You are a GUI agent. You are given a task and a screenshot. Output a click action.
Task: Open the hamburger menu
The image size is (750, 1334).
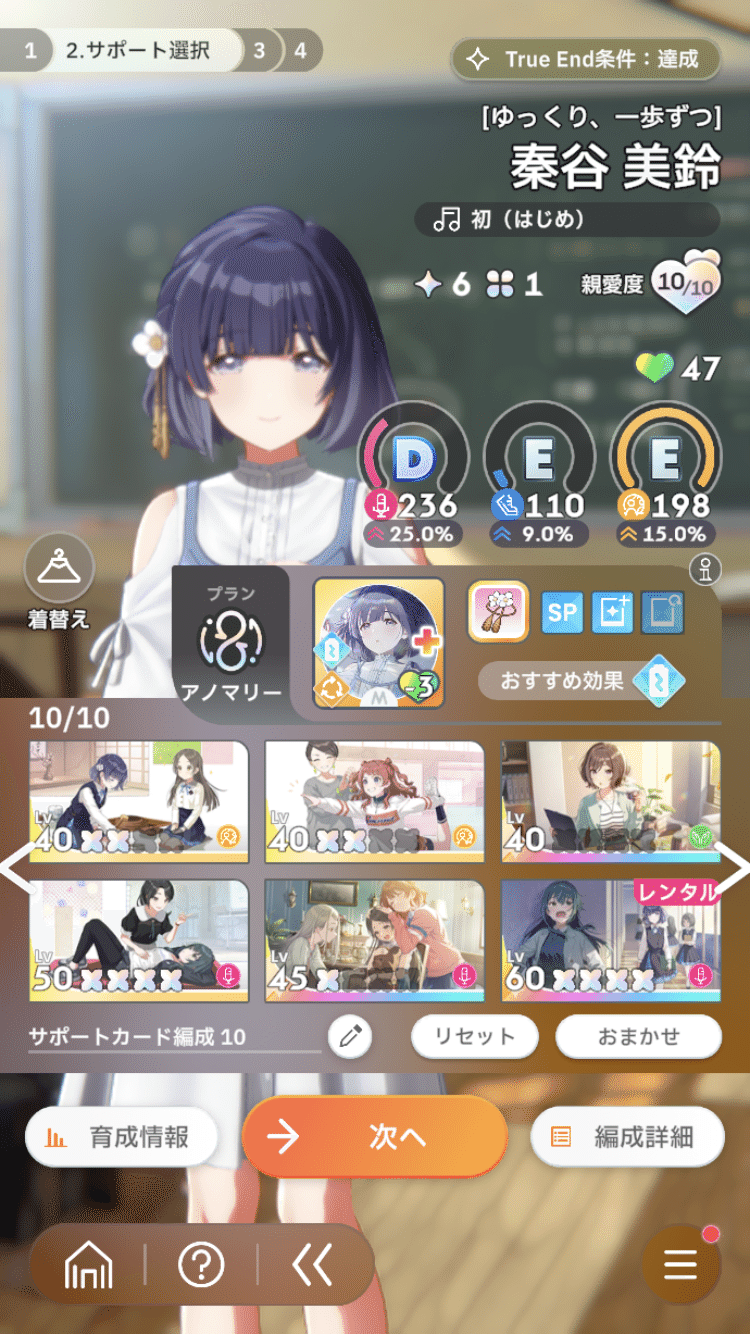tap(680, 1265)
